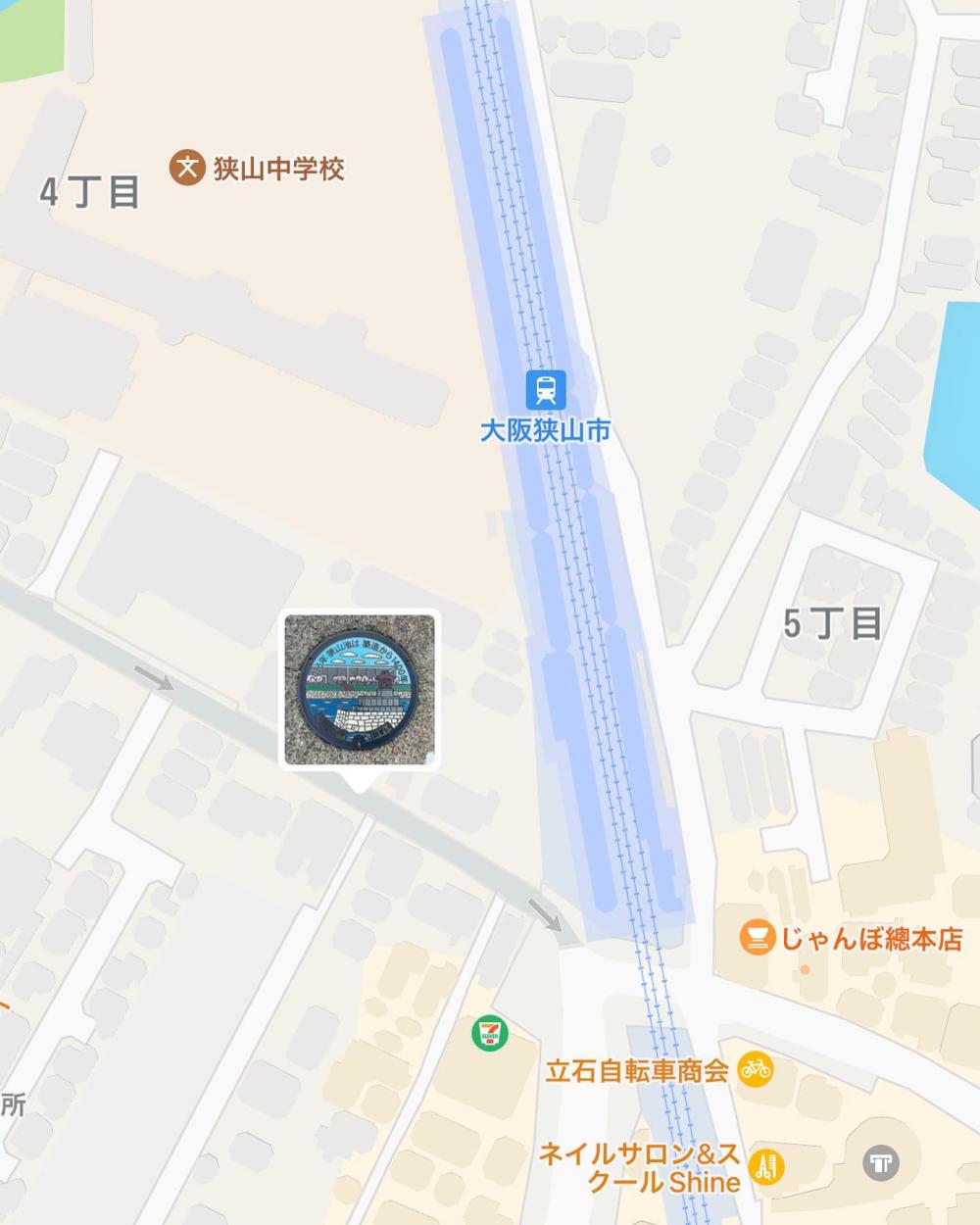
Task: Select the 大阪狭山市 station marker
Action: pyautogui.click(x=545, y=390)
